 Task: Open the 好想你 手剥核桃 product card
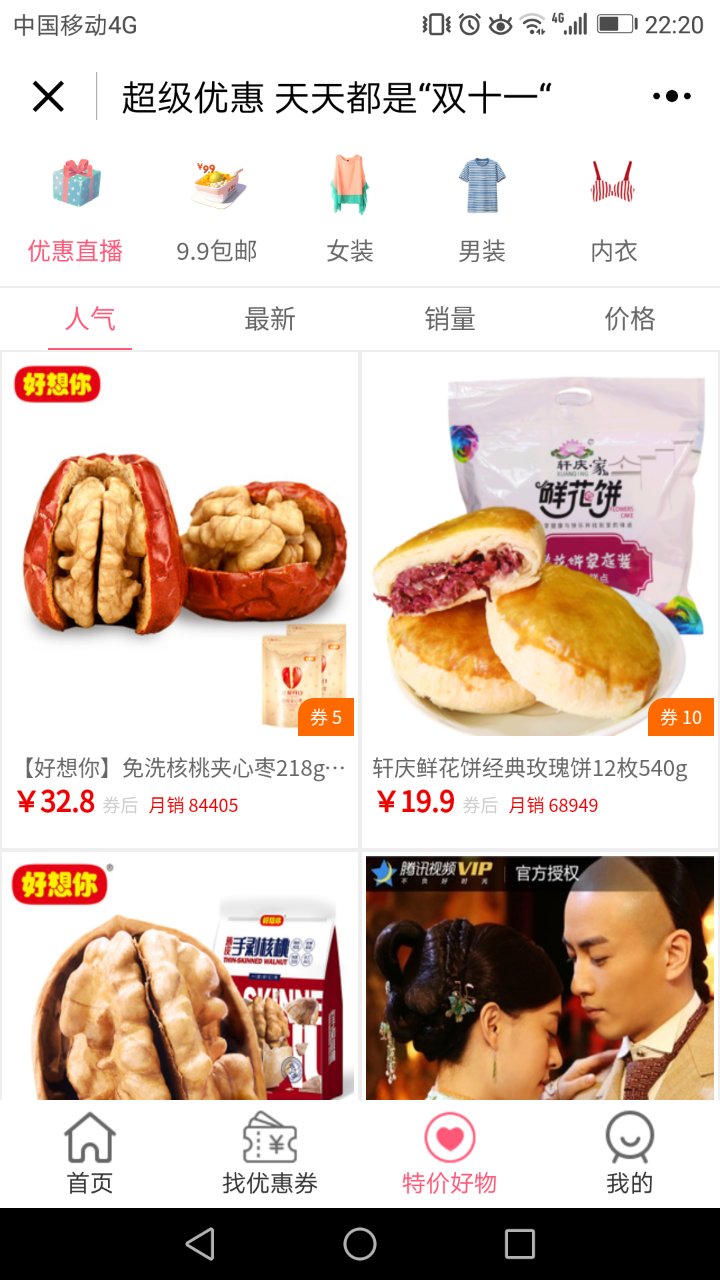tap(180, 980)
